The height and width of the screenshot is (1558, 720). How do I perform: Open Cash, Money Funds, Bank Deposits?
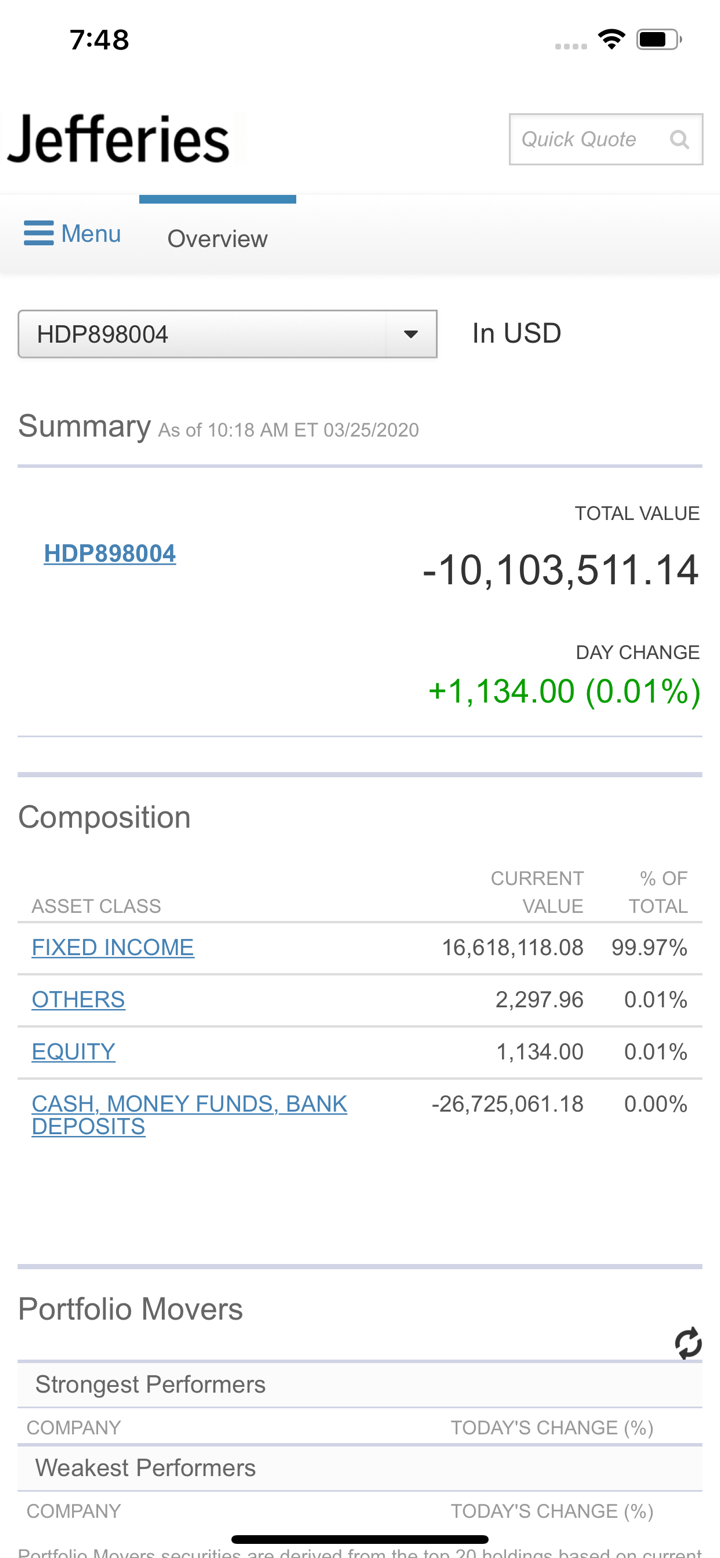[x=189, y=1114]
